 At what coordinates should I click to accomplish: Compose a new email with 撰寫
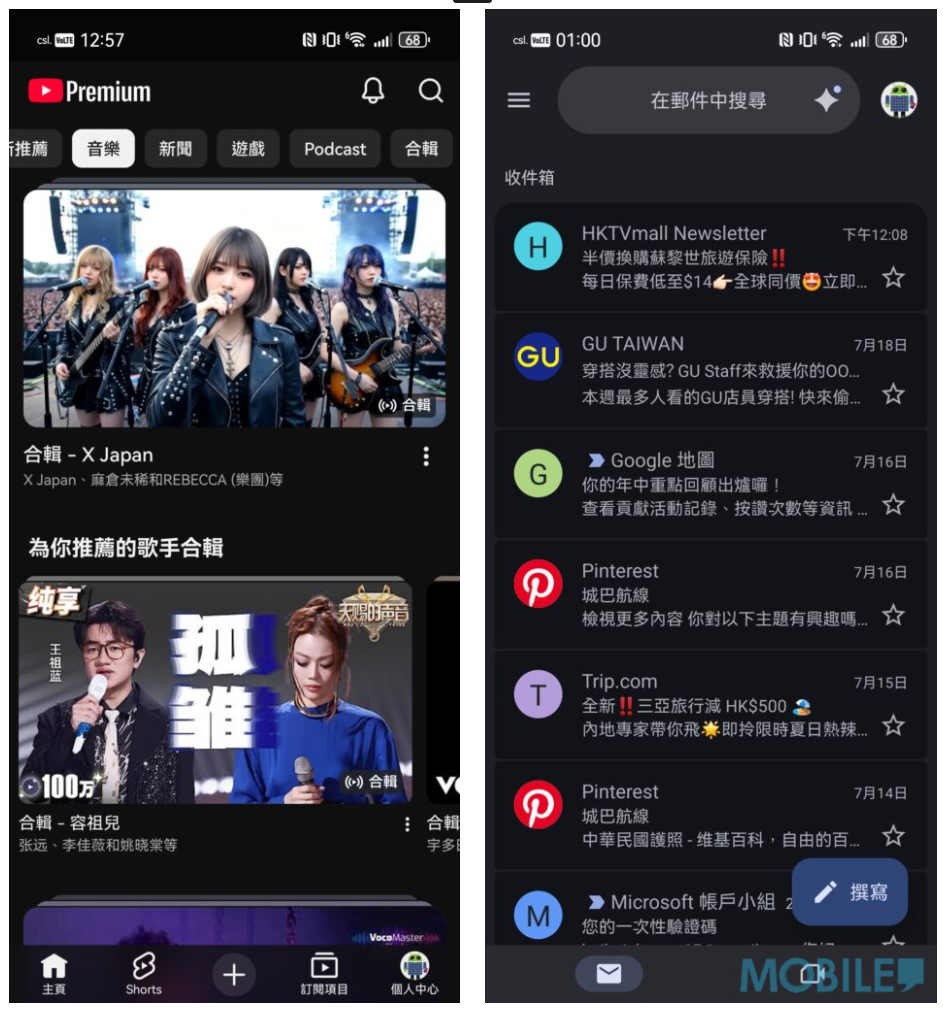pos(849,892)
